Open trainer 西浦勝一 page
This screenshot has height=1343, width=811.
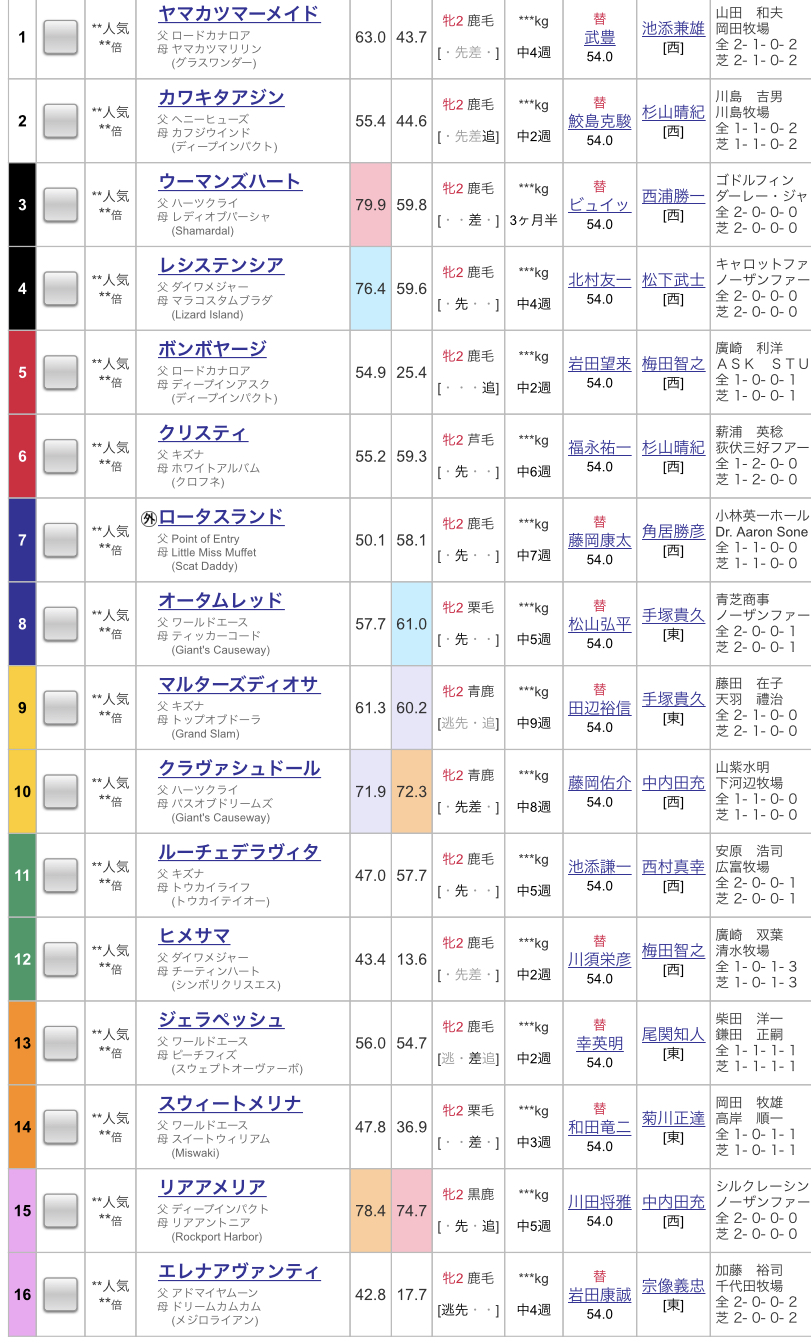(673, 196)
